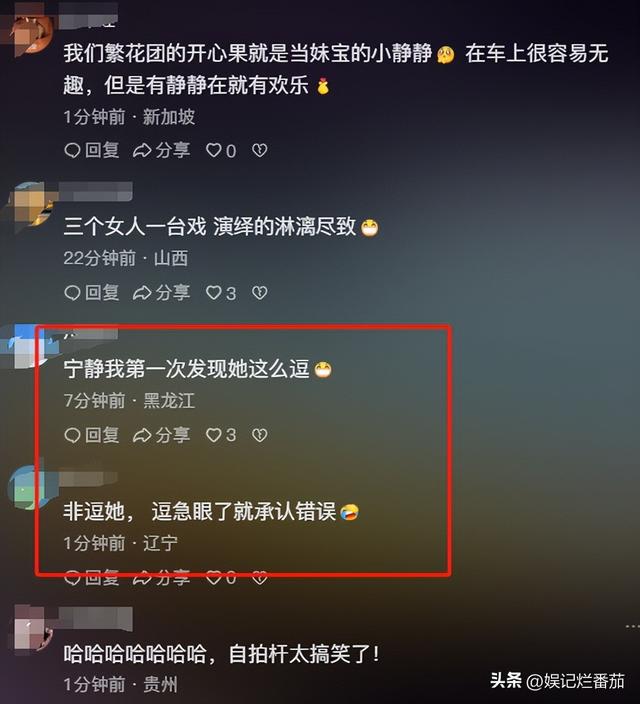Reply to the 三个女人一台戏 comment

point(91,293)
